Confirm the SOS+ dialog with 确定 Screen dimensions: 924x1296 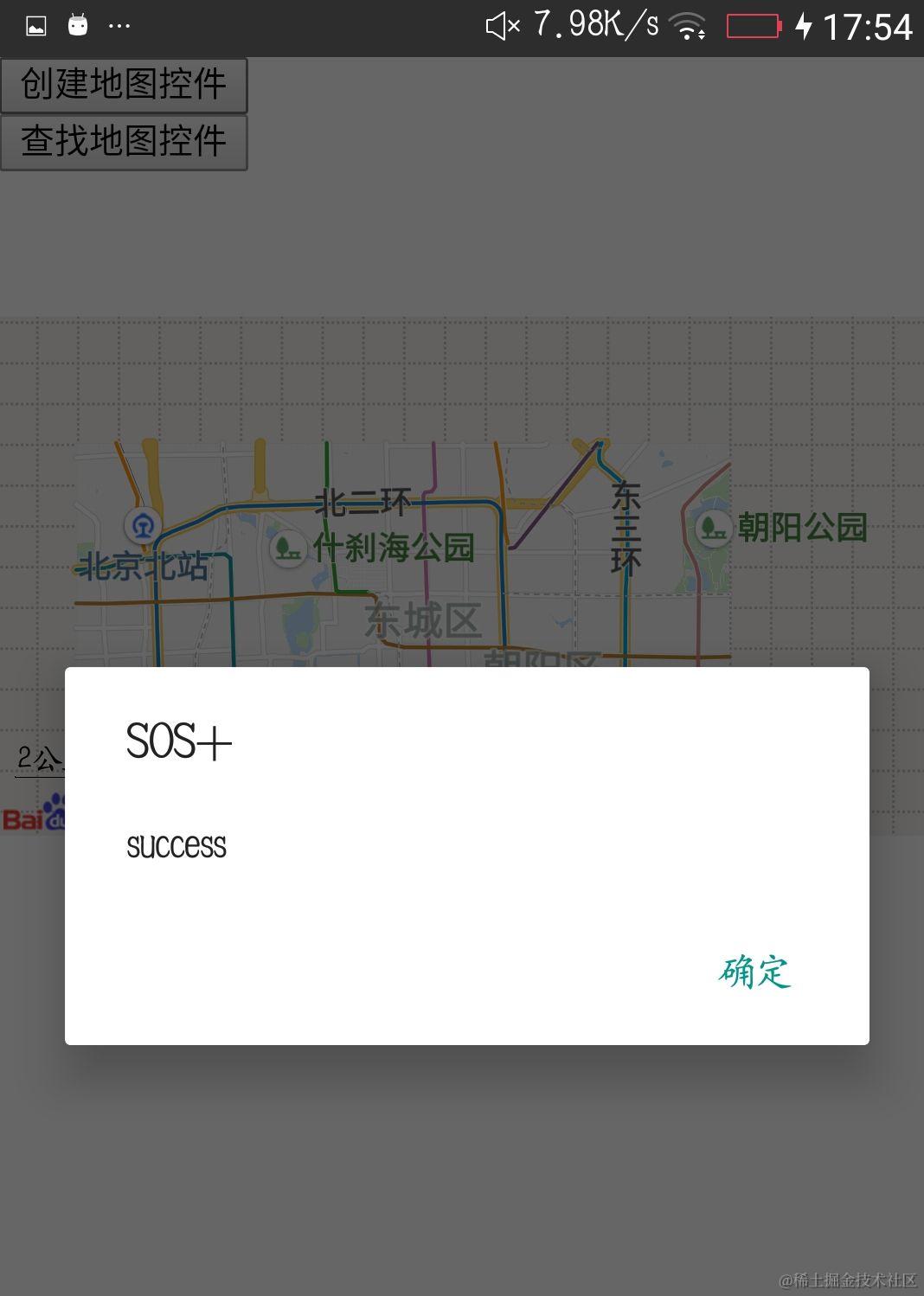[754, 972]
